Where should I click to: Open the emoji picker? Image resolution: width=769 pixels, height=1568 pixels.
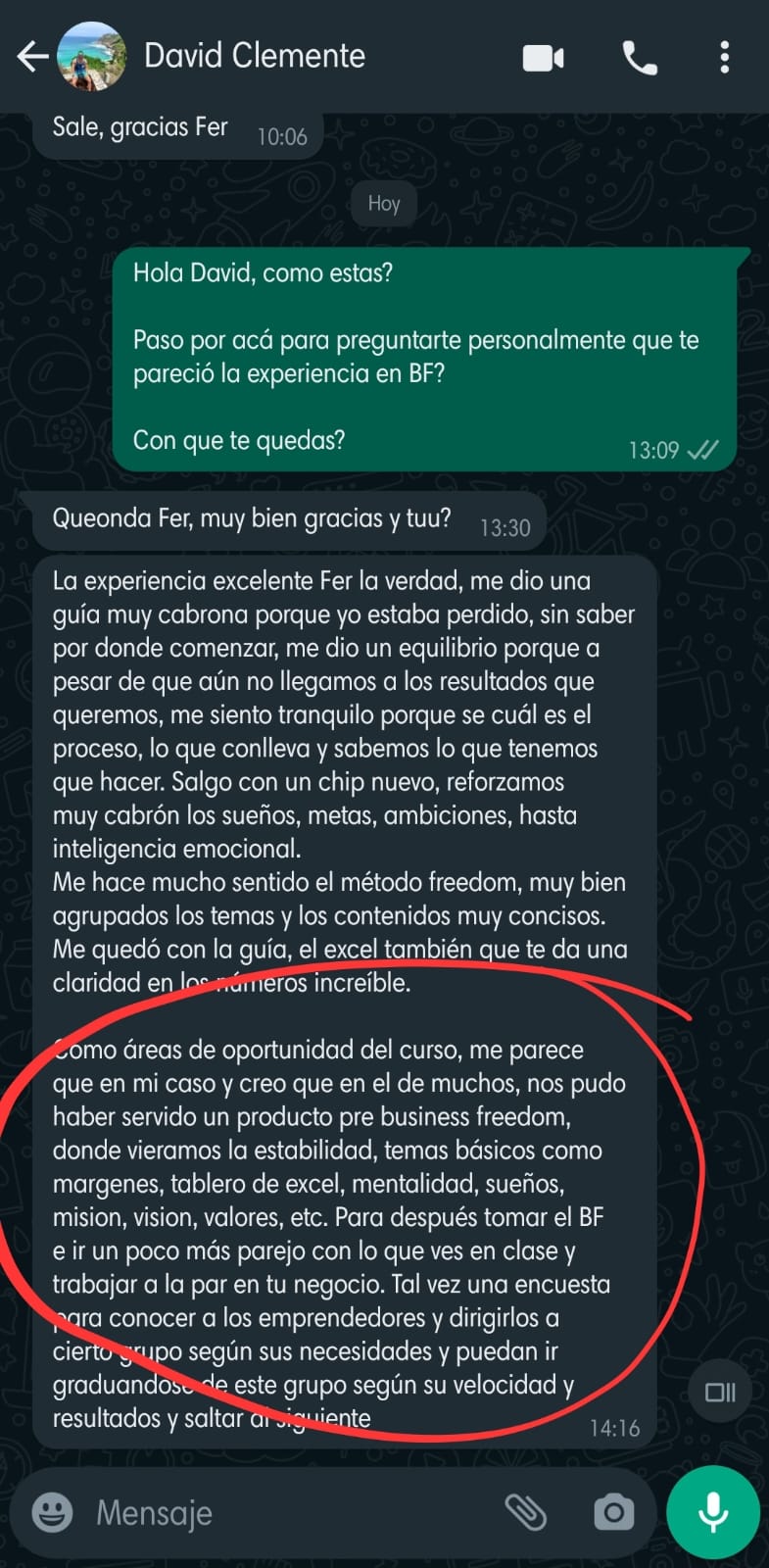click(52, 1512)
